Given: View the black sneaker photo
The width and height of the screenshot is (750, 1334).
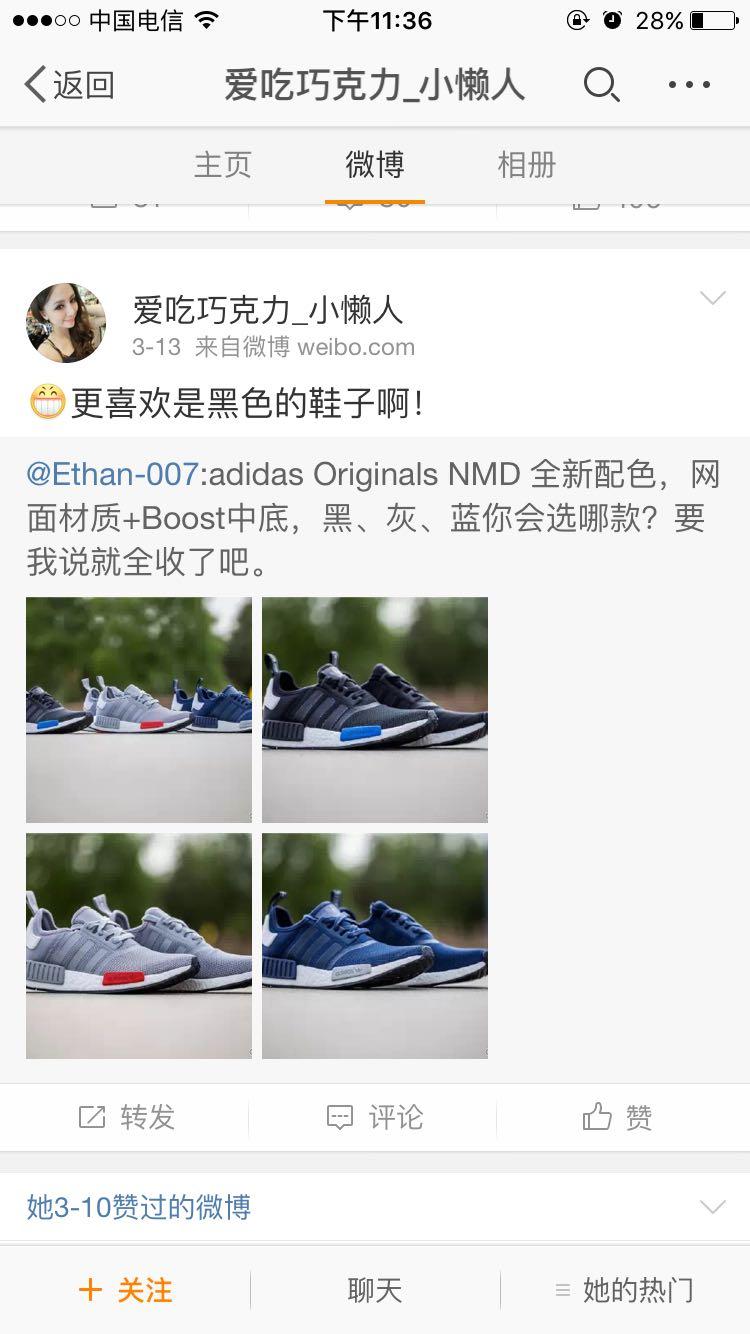Looking at the screenshot, I should (x=375, y=709).
